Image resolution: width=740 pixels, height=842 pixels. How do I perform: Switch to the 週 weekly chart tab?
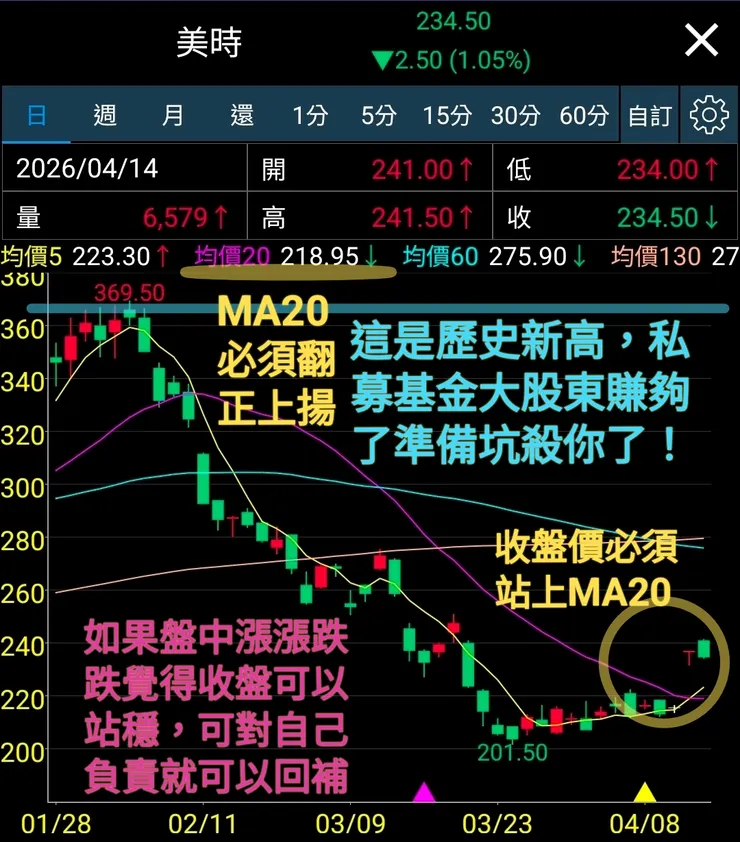click(x=103, y=115)
